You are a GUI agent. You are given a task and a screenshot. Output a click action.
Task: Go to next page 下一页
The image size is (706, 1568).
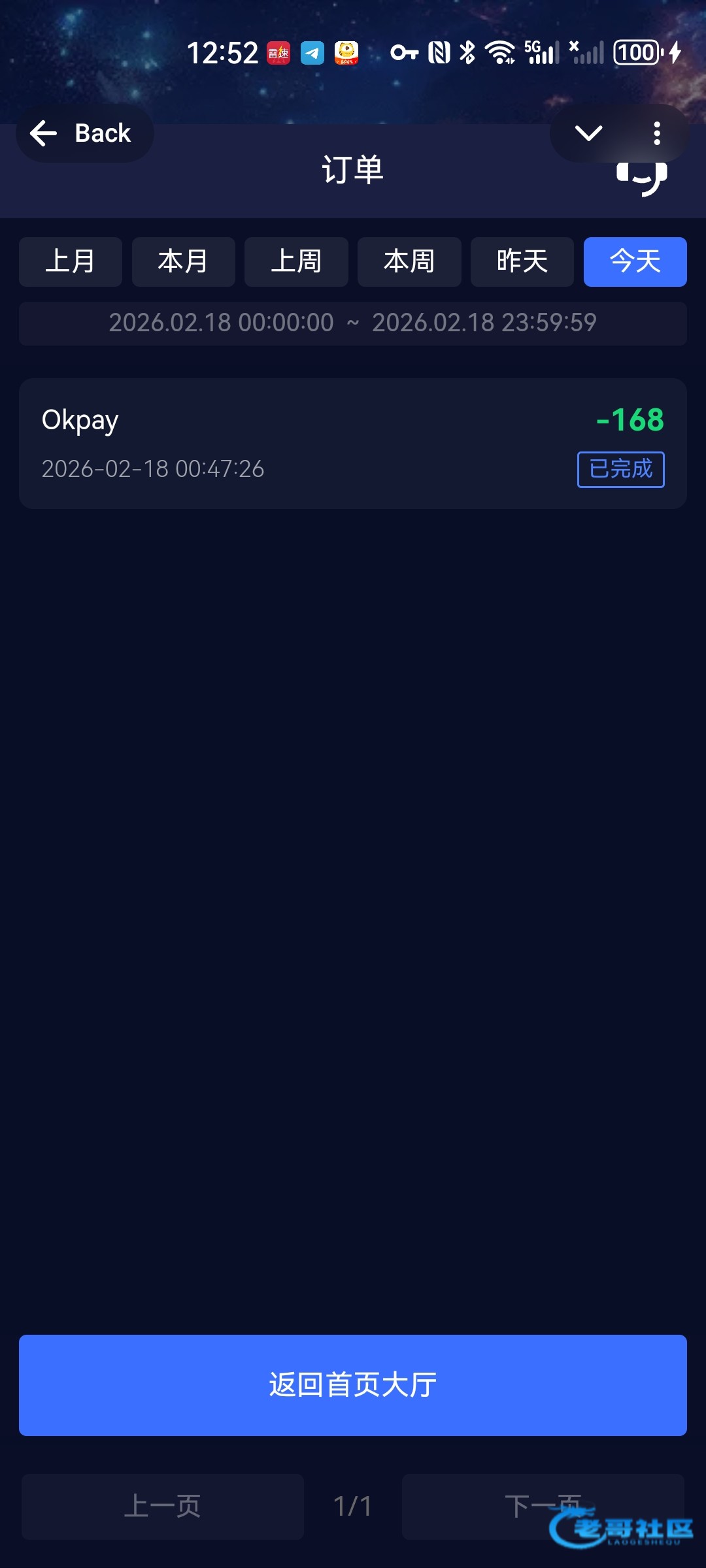[543, 1507]
